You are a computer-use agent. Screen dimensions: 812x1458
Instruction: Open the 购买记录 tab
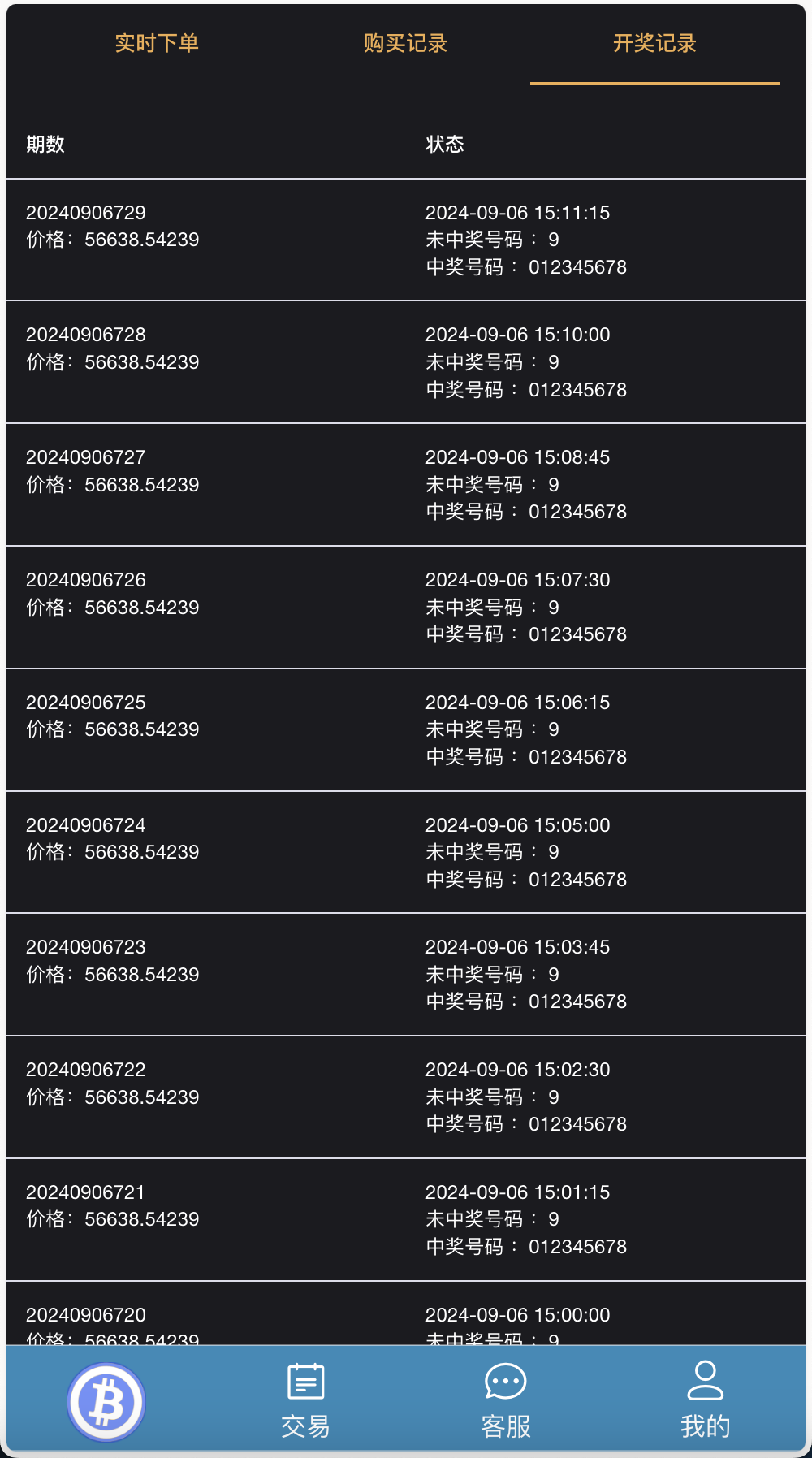(x=406, y=45)
